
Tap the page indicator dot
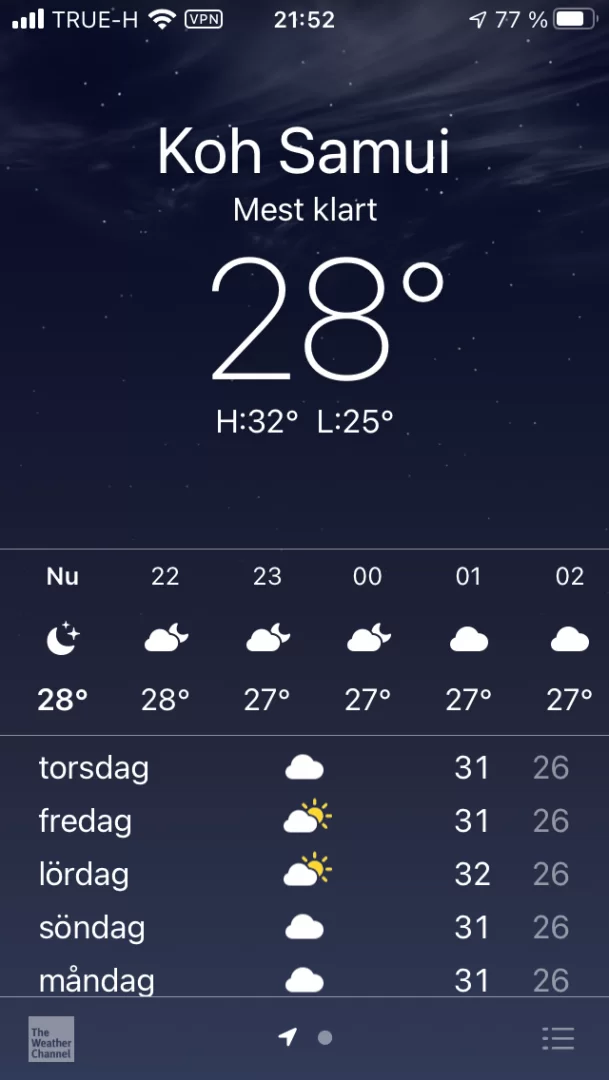[x=324, y=1038]
